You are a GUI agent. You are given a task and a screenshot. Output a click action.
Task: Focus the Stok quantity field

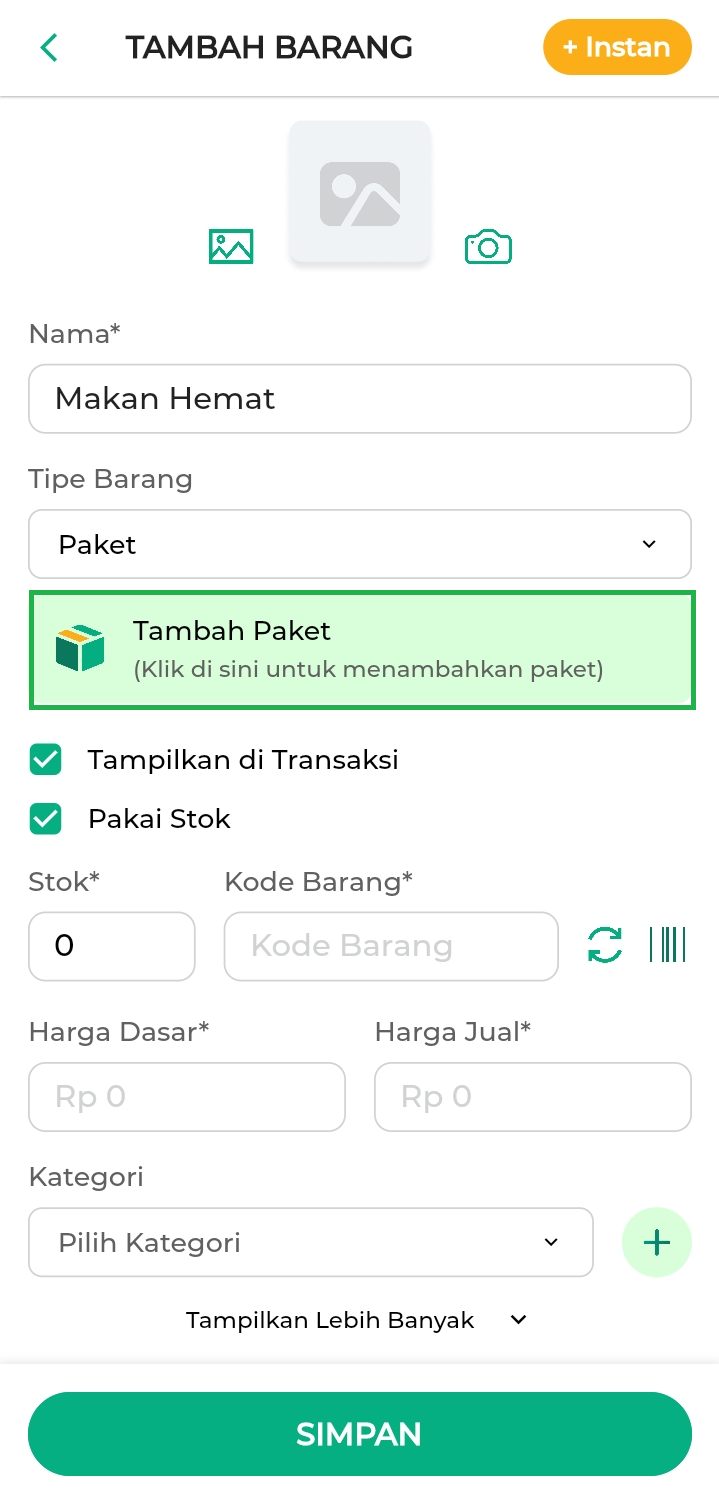click(x=112, y=946)
